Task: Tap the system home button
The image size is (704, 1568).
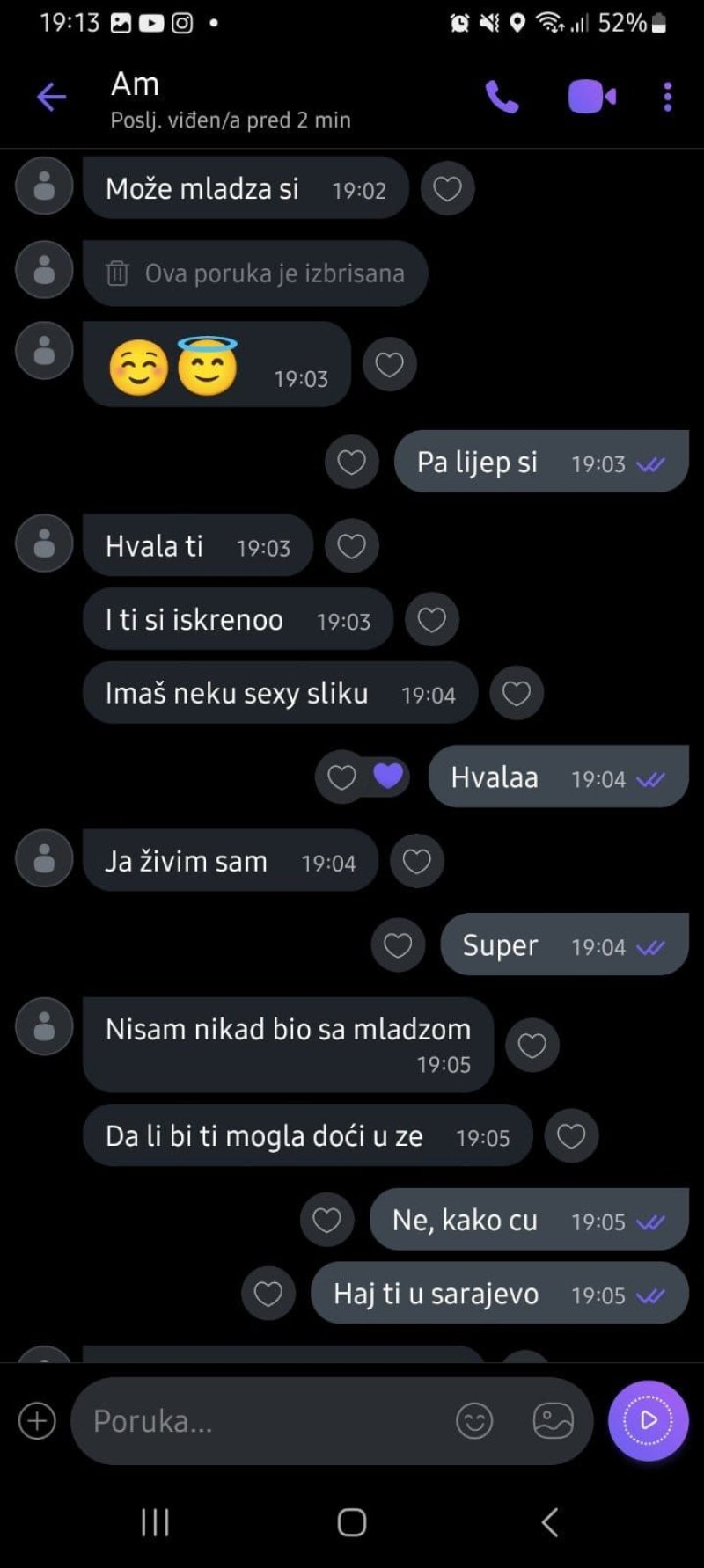Action: click(x=352, y=1522)
